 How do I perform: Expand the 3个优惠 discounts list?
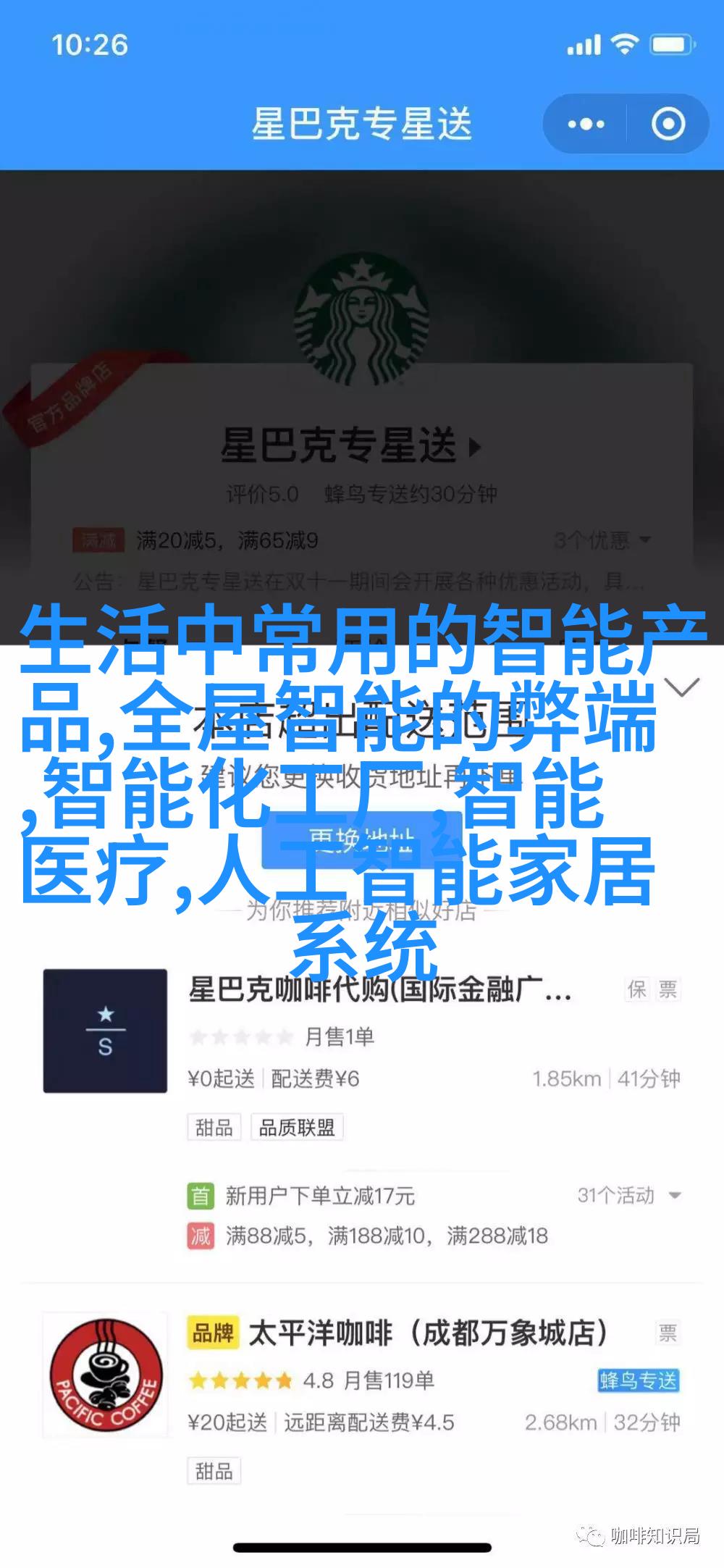pos(602,540)
